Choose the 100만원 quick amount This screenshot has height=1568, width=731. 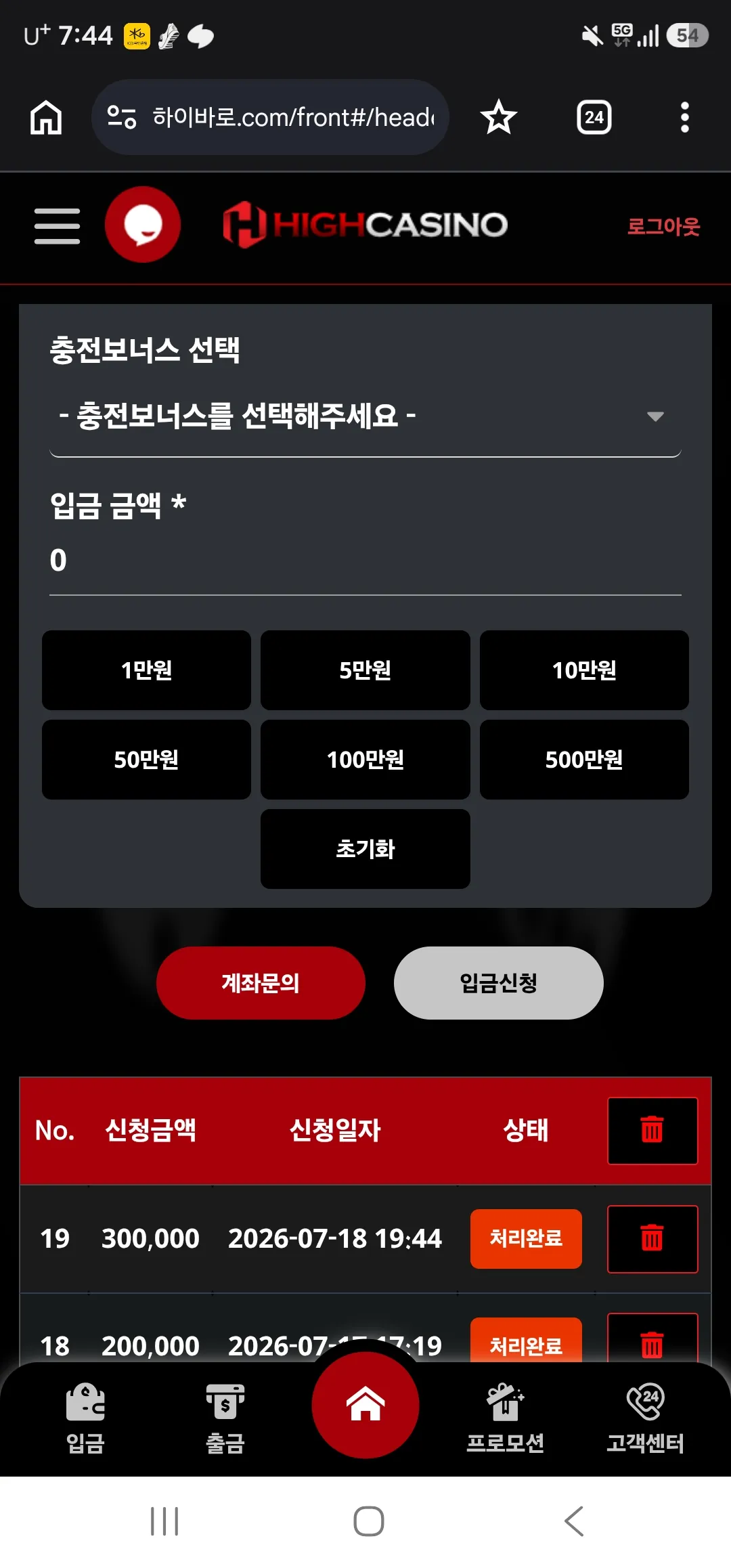365,760
